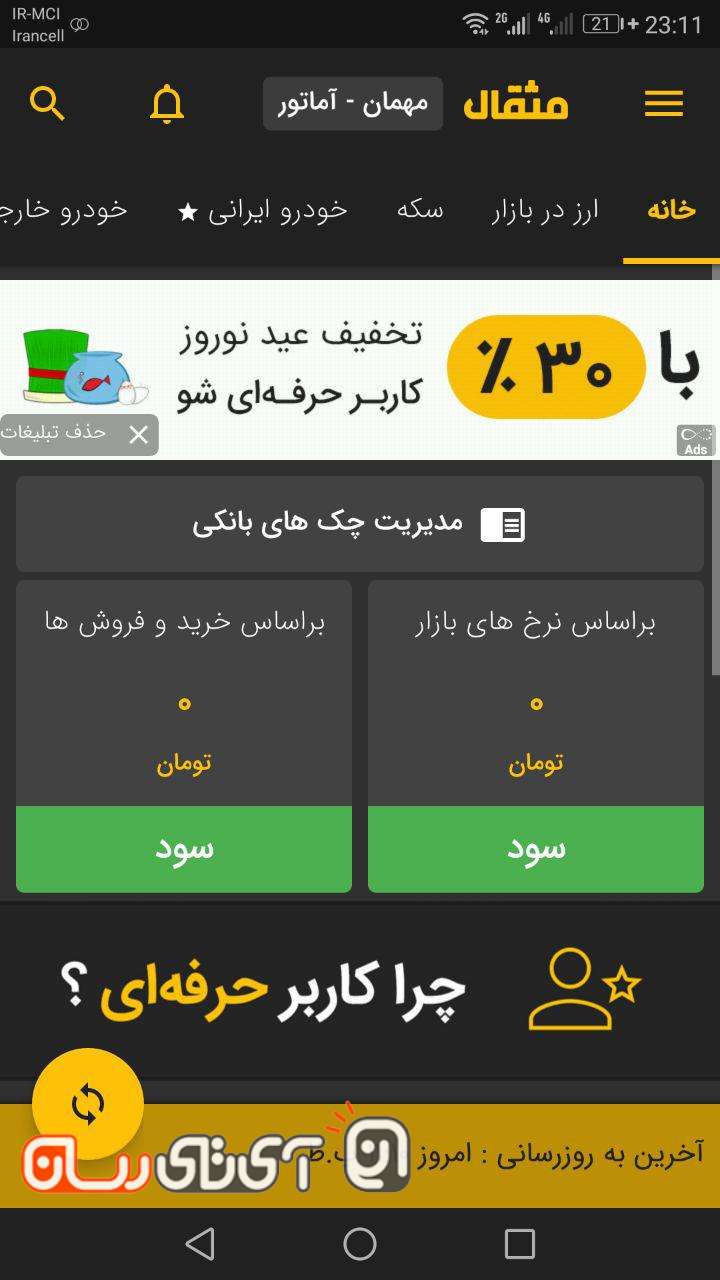Image resolution: width=720 pixels, height=1280 pixels.
Task: Open recent apps from navigation bar
Action: pos(520,1244)
